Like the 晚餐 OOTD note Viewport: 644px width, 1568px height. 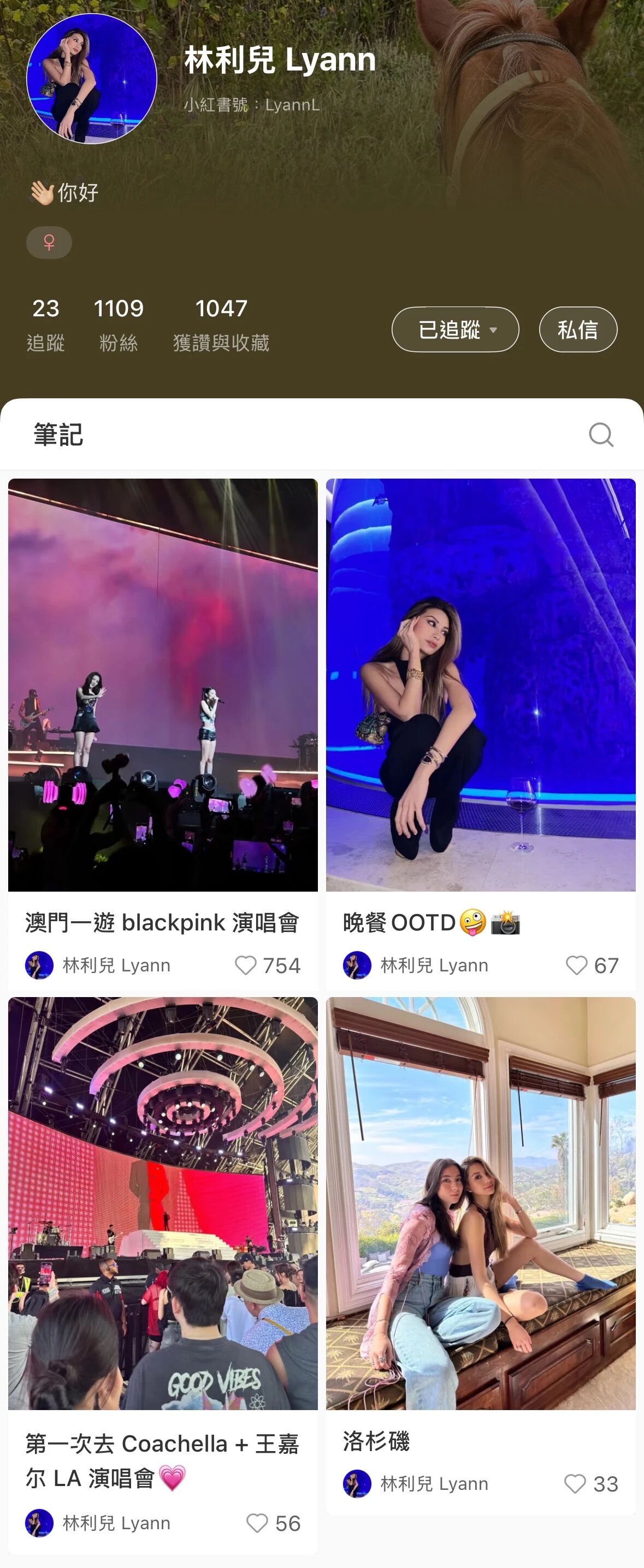pyautogui.click(x=576, y=965)
